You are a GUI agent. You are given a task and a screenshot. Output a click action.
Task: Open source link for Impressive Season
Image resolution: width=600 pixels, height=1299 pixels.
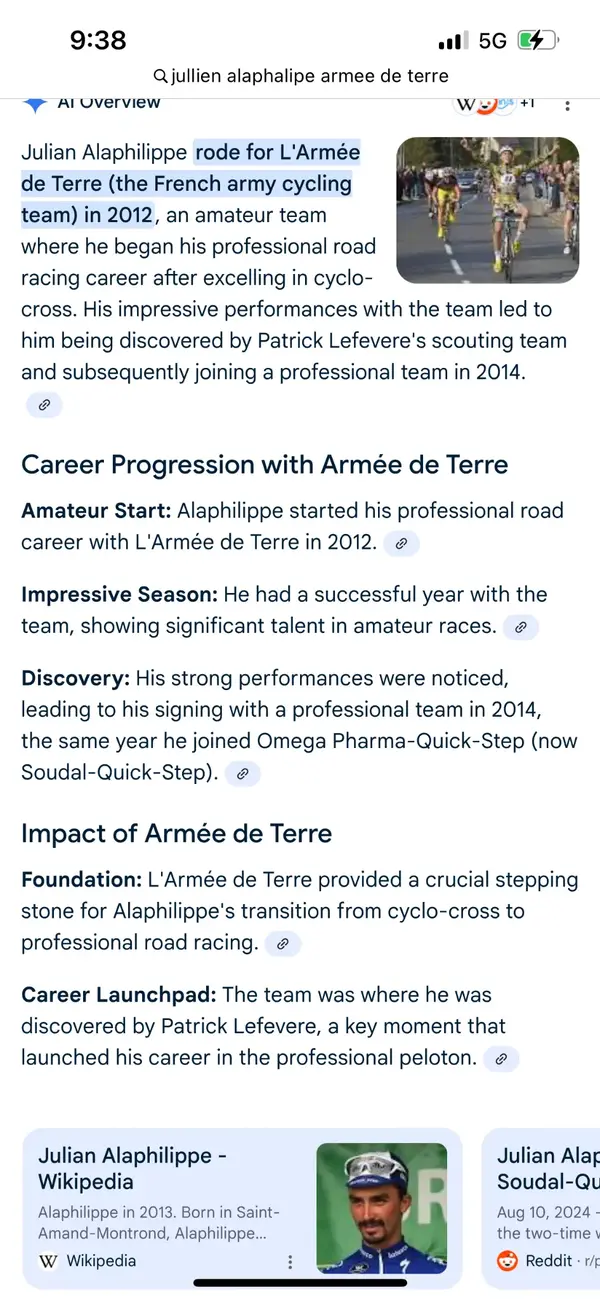(521, 627)
